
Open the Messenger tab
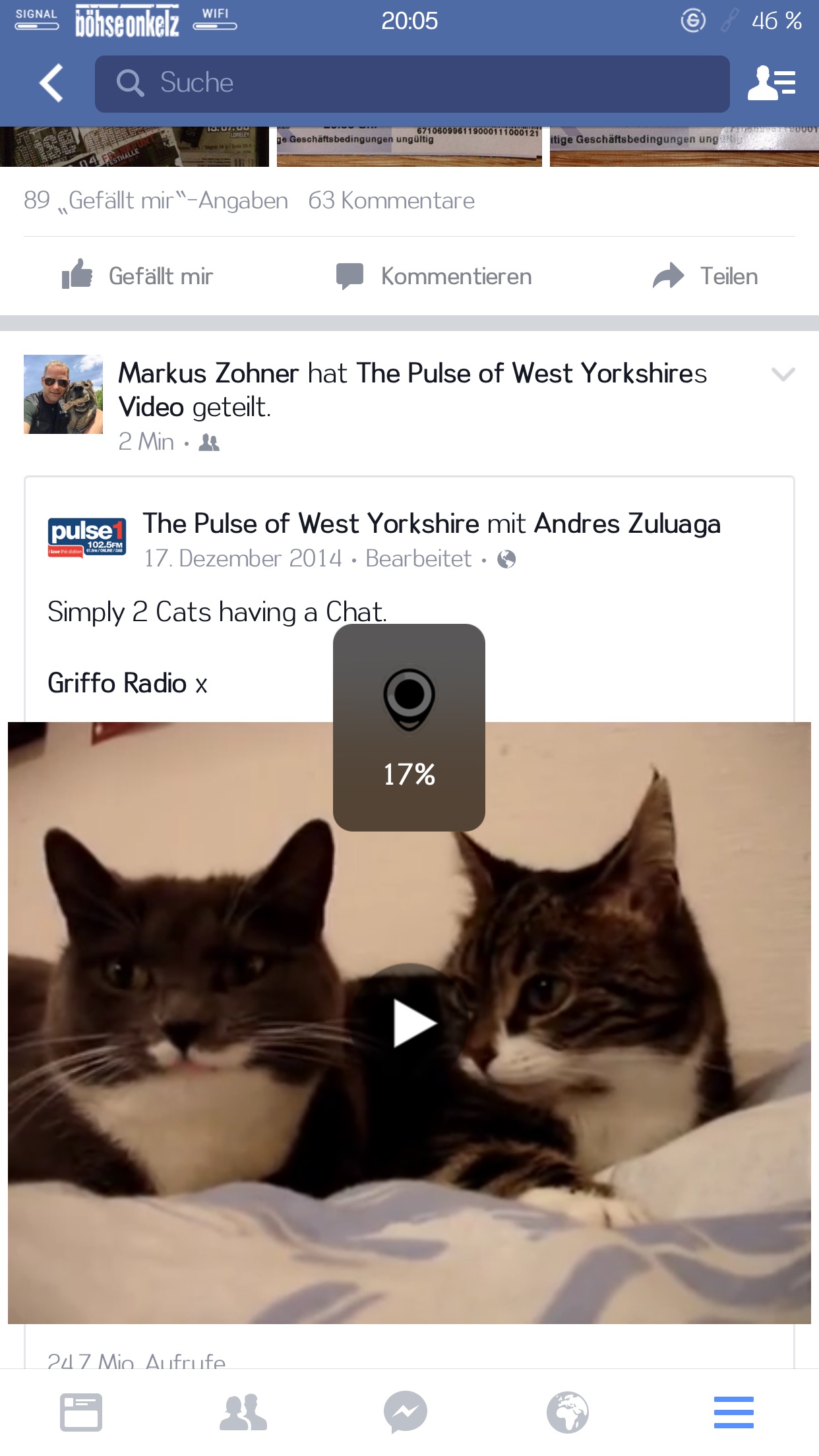click(406, 1412)
